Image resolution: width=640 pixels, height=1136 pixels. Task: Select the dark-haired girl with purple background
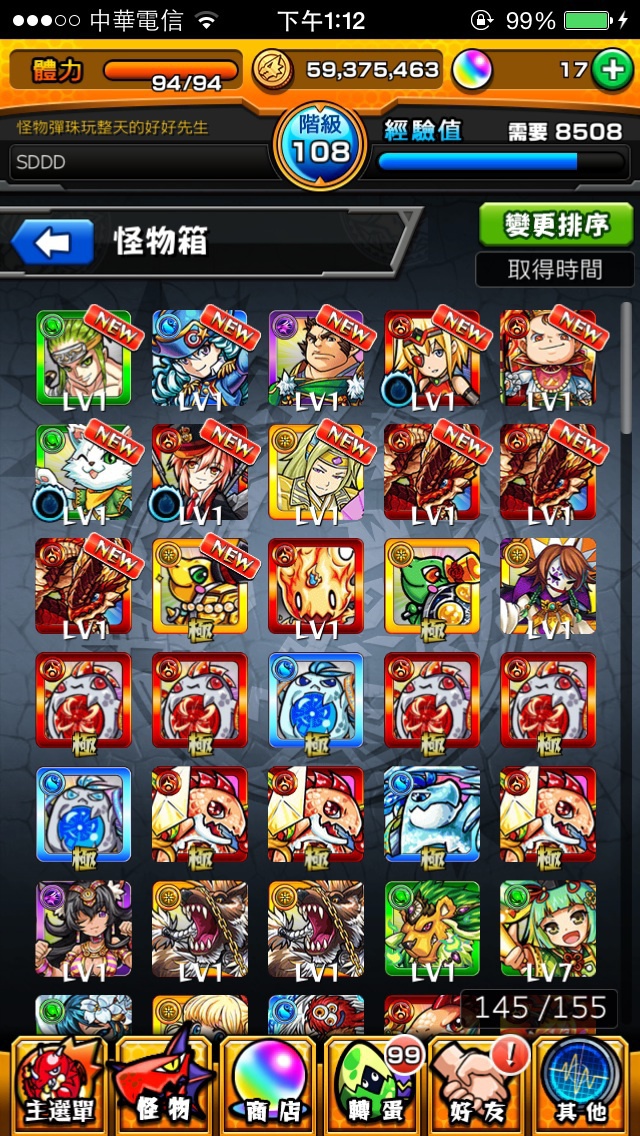pyautogui.click(x=84, y=930)
